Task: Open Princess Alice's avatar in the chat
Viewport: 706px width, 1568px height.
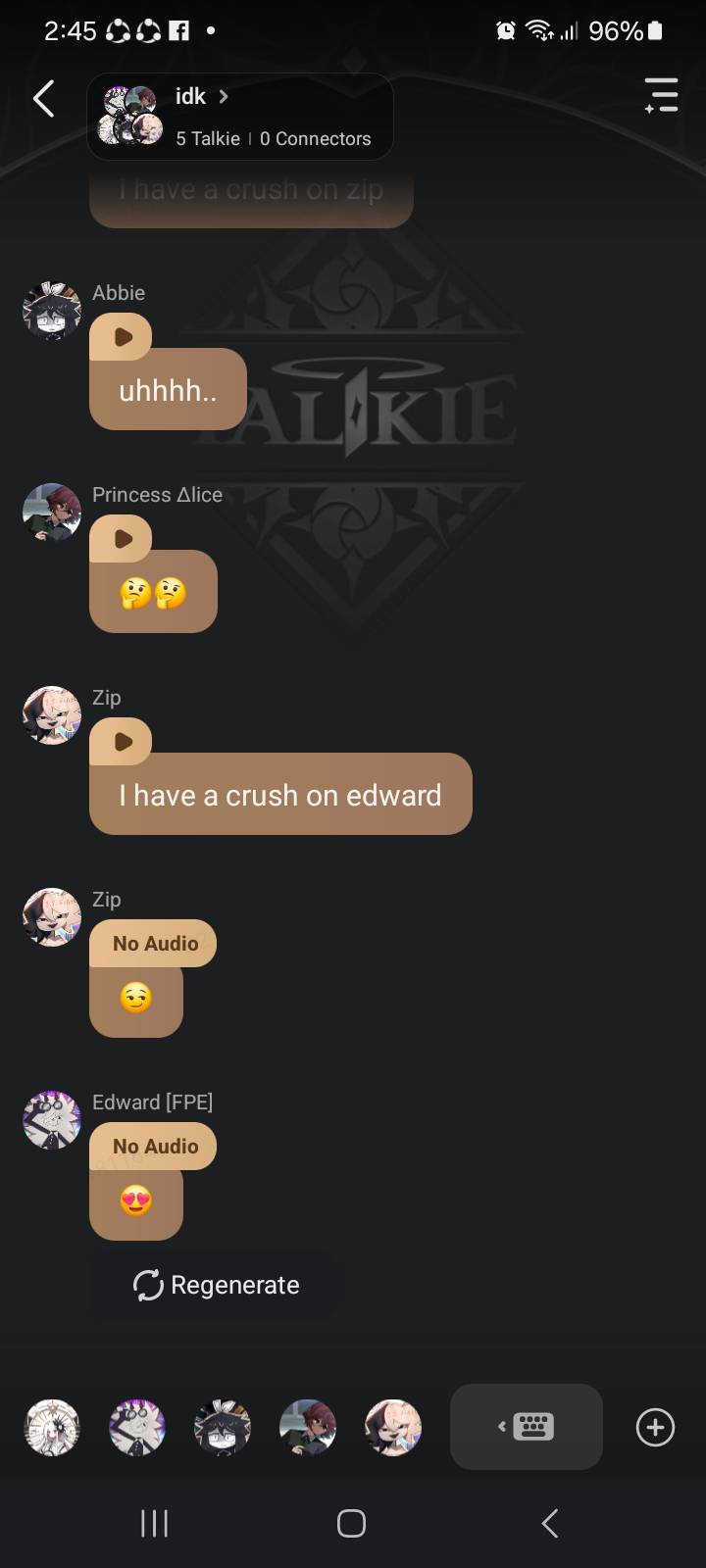Action: (51, 513)
